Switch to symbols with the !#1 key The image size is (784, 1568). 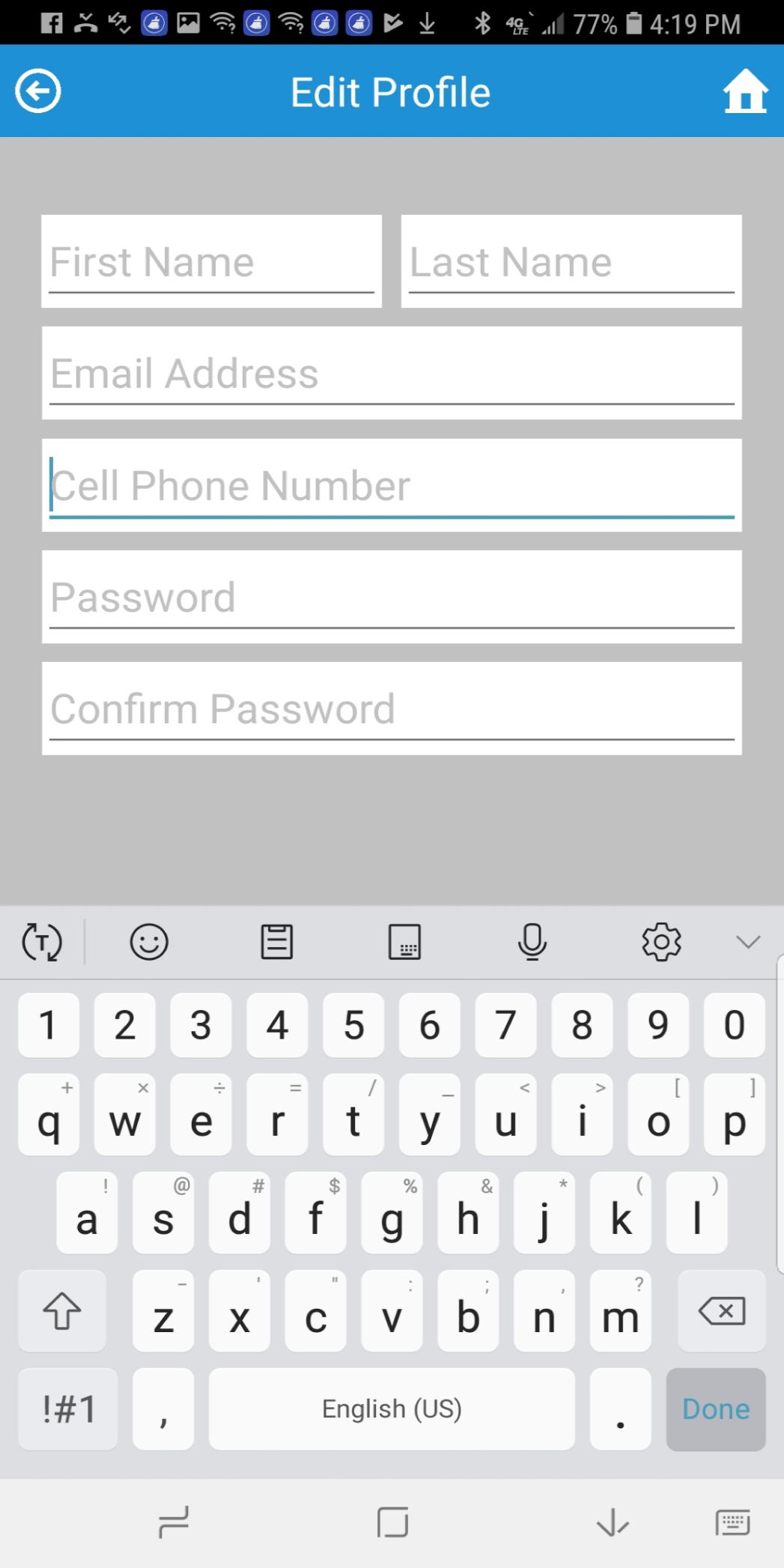point(68,1409)
